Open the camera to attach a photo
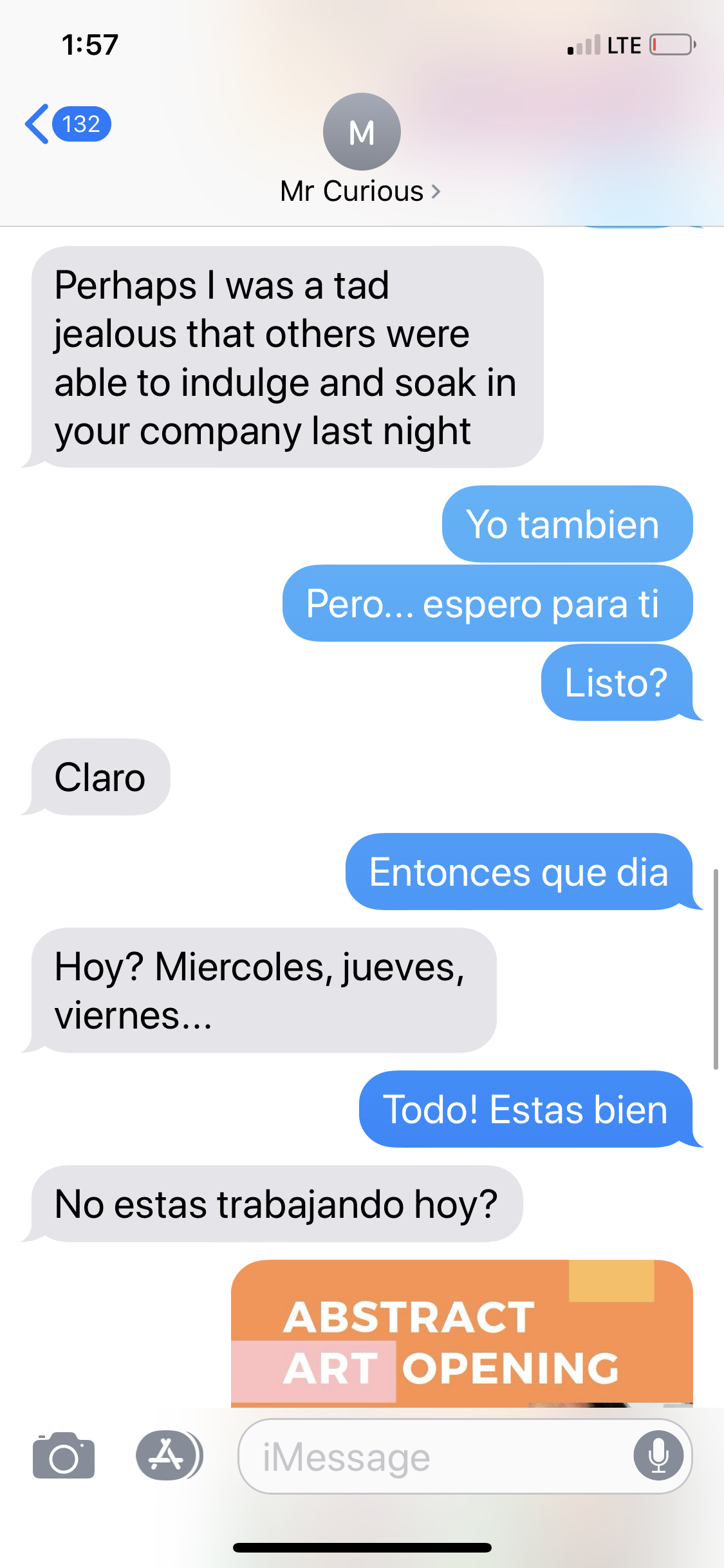 point(64,1455)
